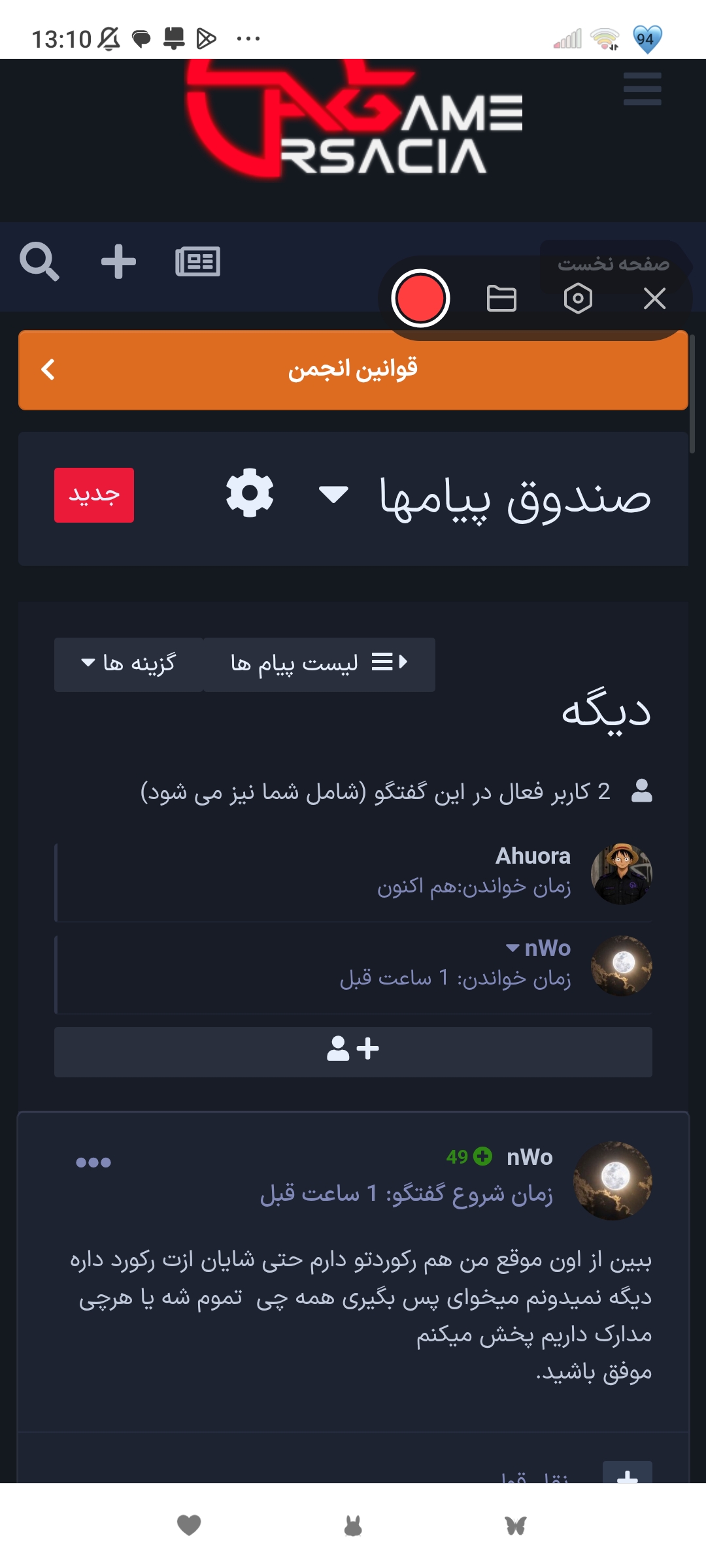Open inbox settings gear icon

click(x=250, y=493)
